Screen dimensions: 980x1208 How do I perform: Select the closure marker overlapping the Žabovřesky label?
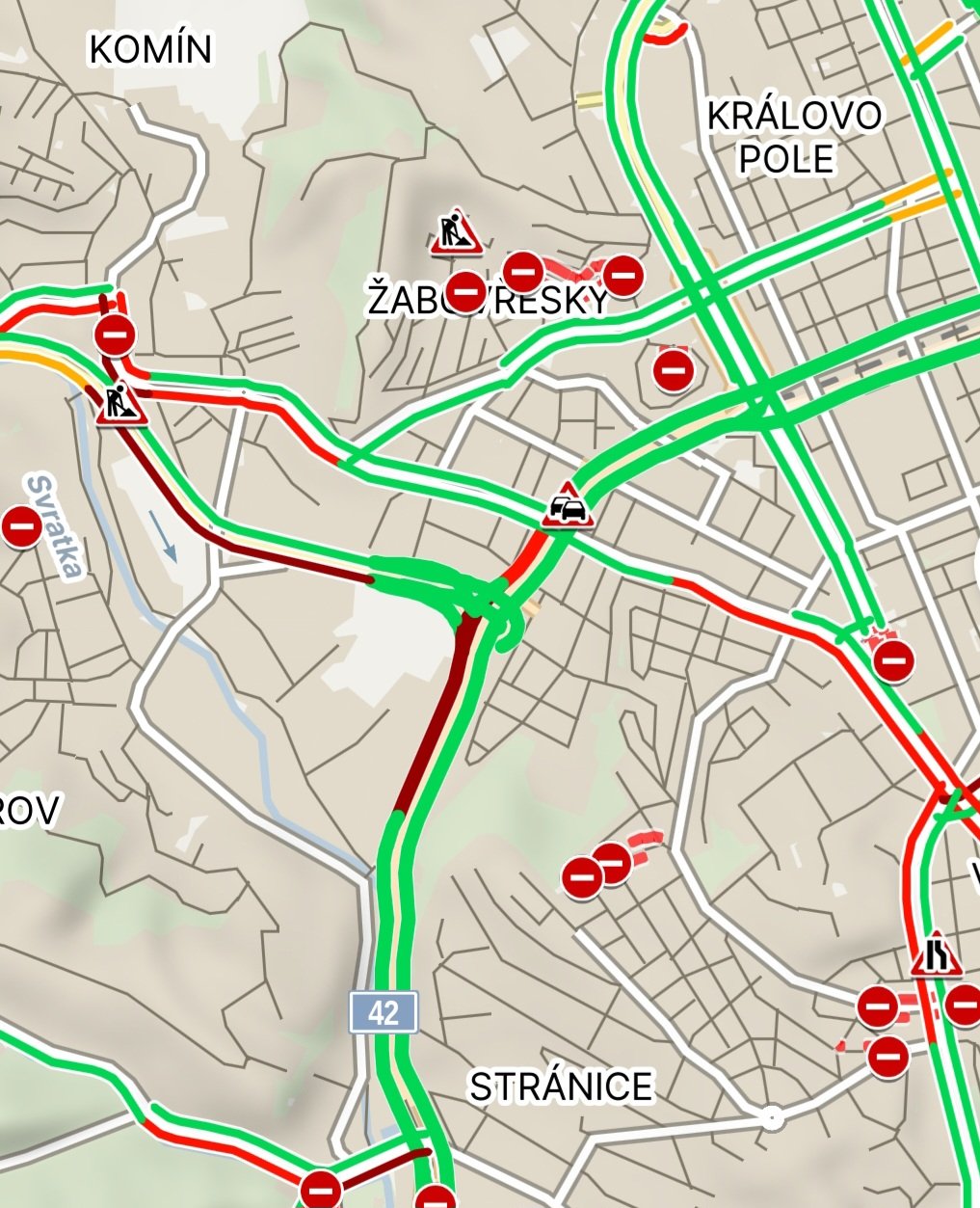click(x=466, y=290)
